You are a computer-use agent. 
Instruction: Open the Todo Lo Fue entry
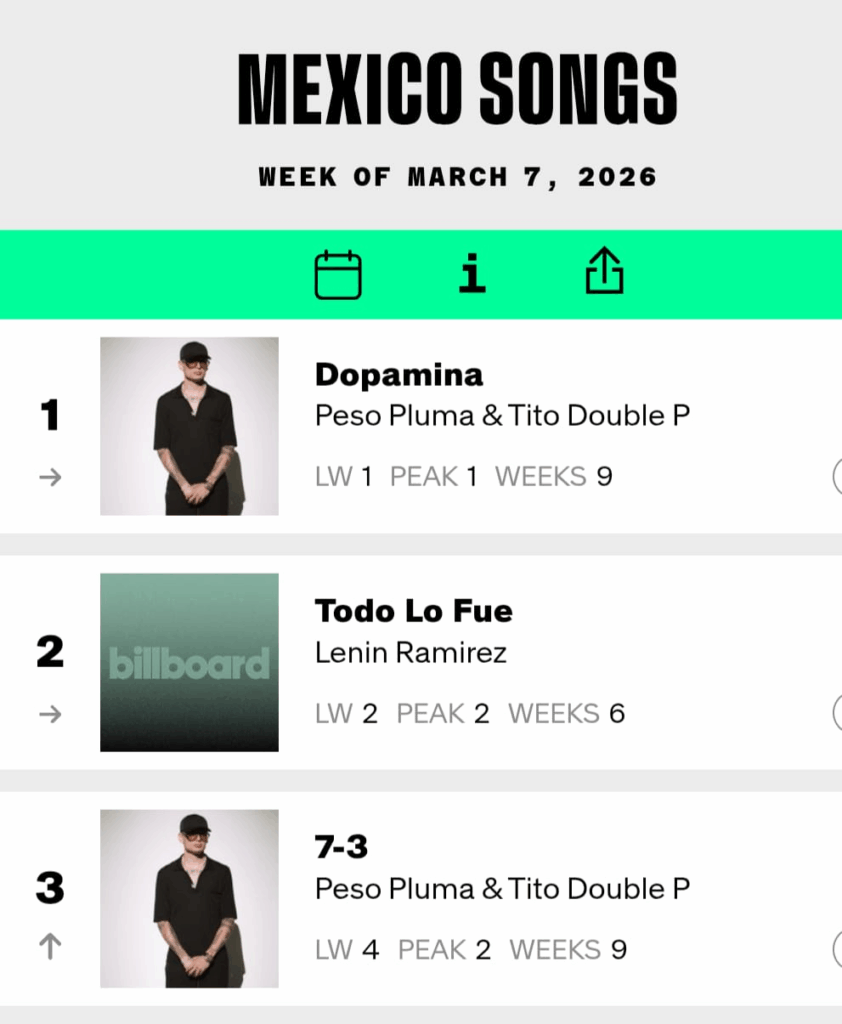tap(413, 610)
